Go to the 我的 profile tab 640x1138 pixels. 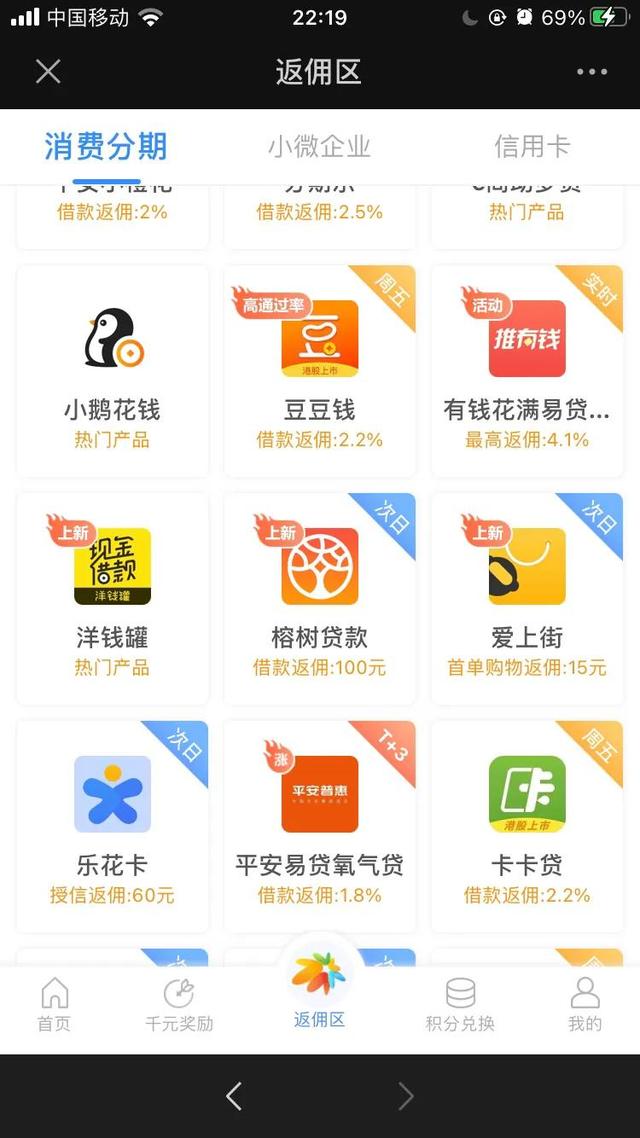point(585,1004)
